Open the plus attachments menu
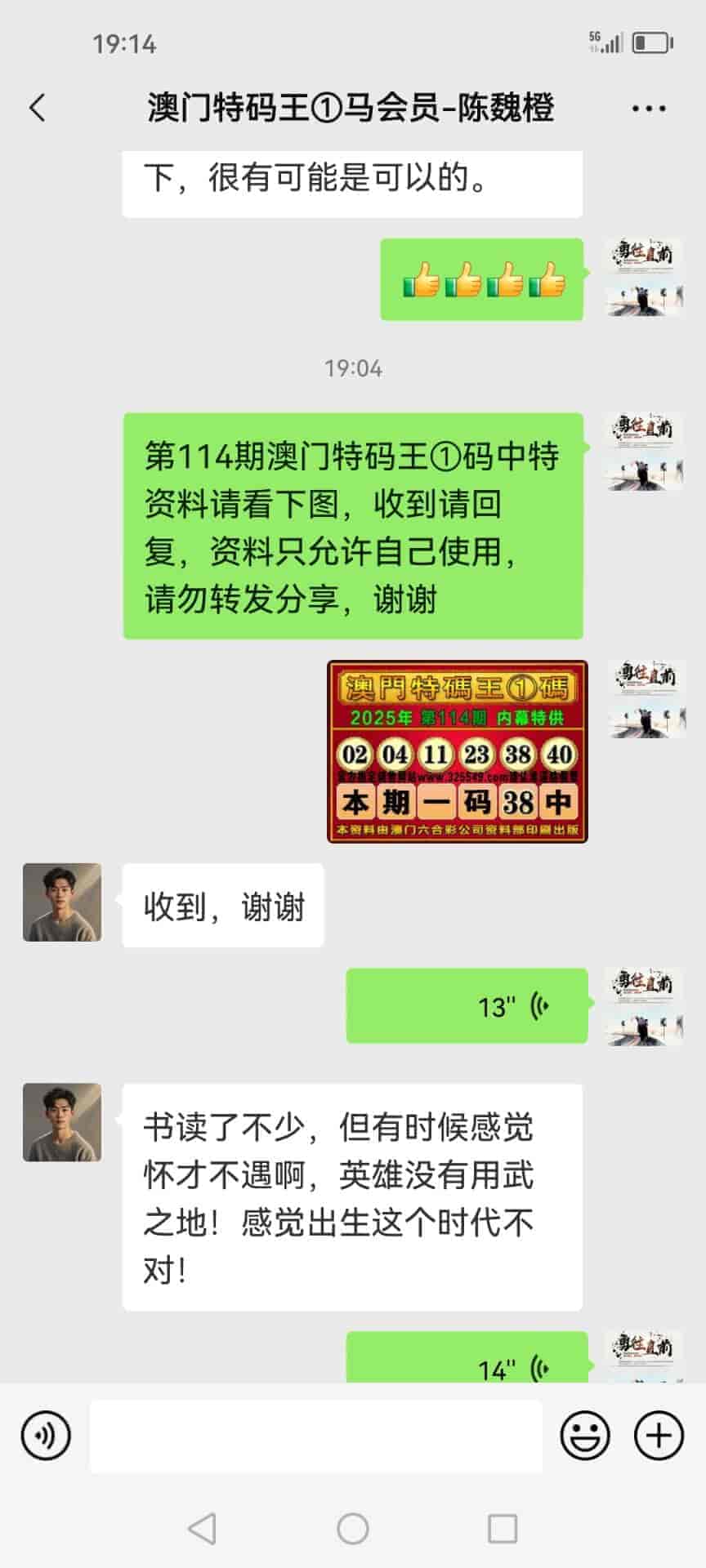Screen dimensions: 706x1568 [659, 1436]
